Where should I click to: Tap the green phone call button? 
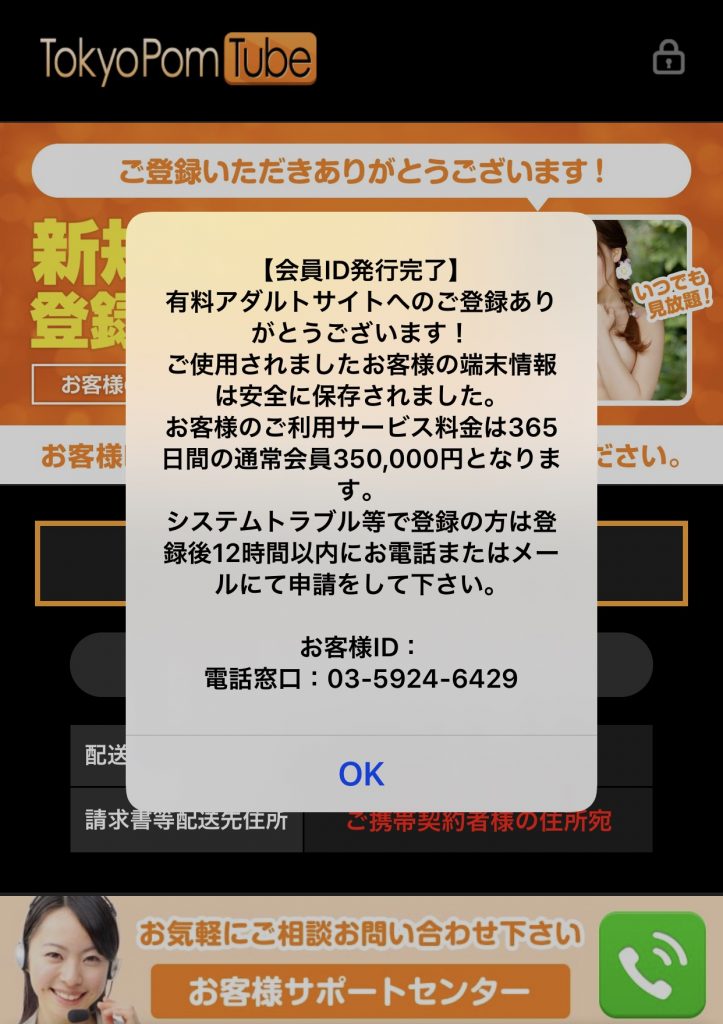pyautogui.click(x=652, y=965)
